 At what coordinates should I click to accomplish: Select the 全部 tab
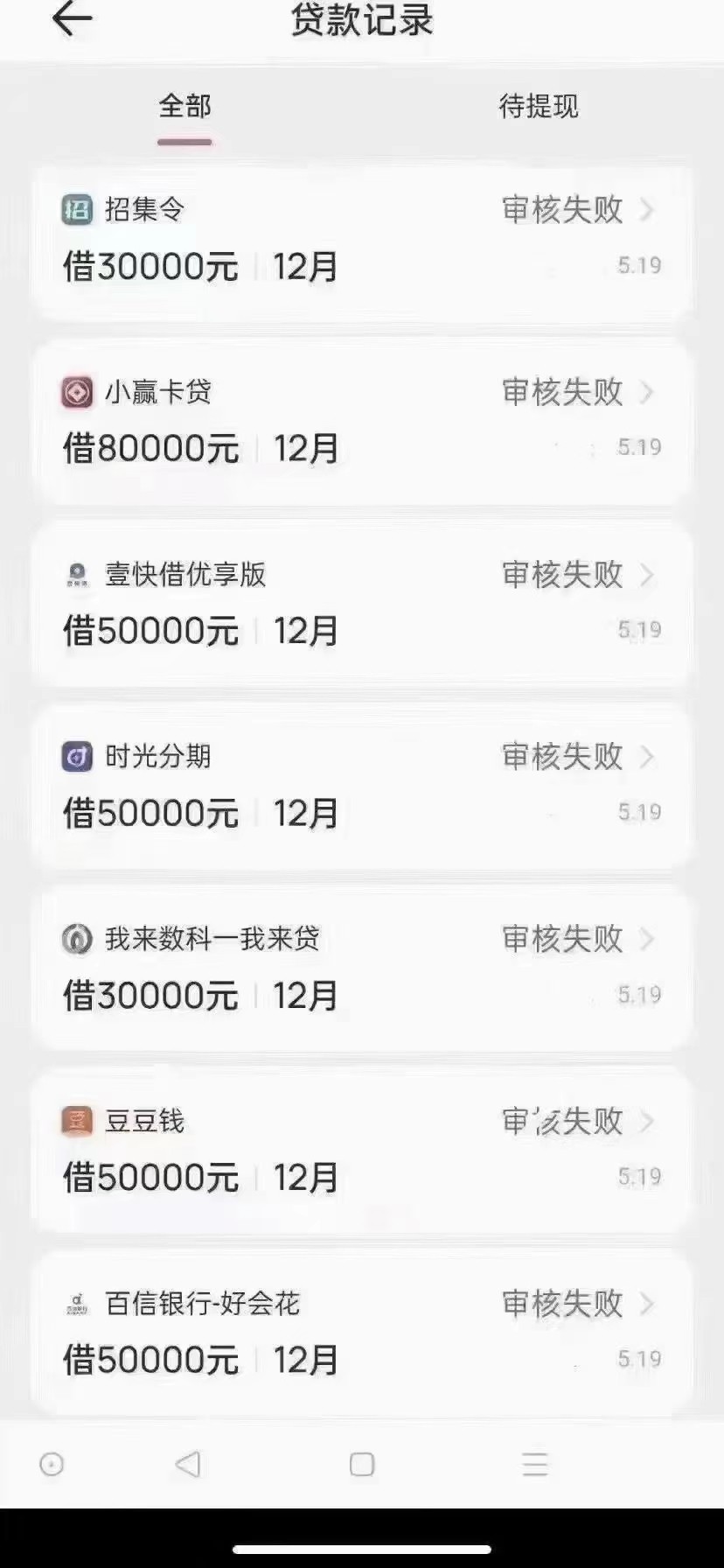click(x=184, y=107)
